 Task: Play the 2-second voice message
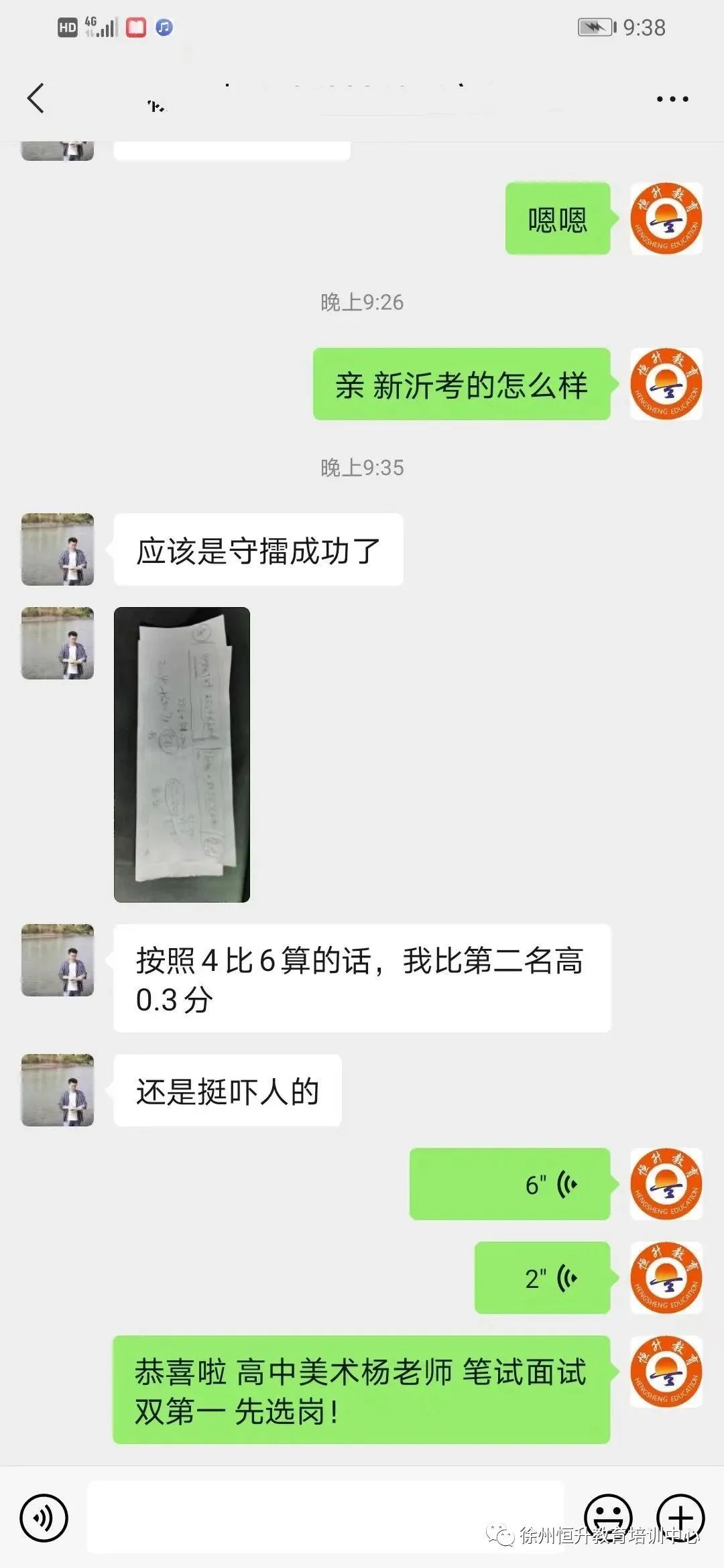(542, 1278)
